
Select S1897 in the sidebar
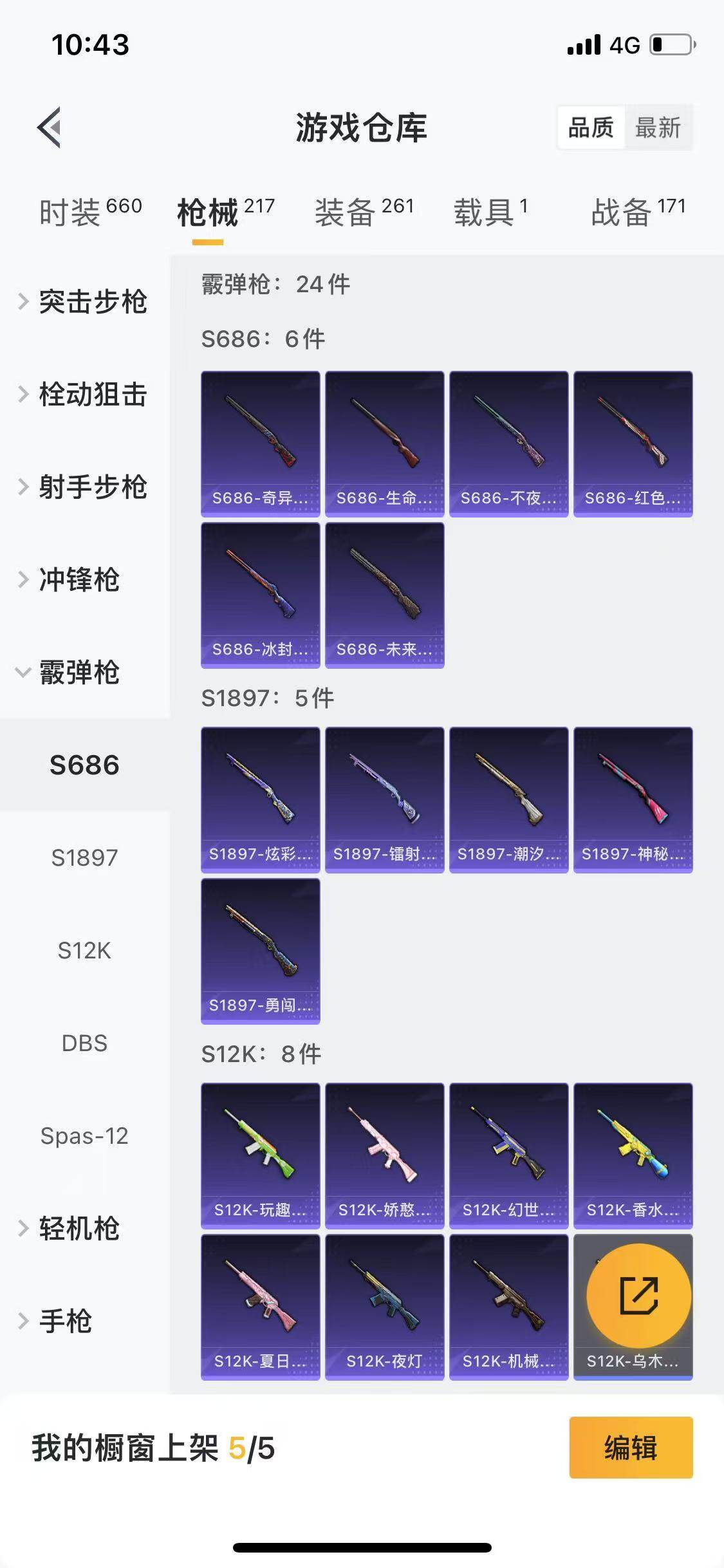84,857
